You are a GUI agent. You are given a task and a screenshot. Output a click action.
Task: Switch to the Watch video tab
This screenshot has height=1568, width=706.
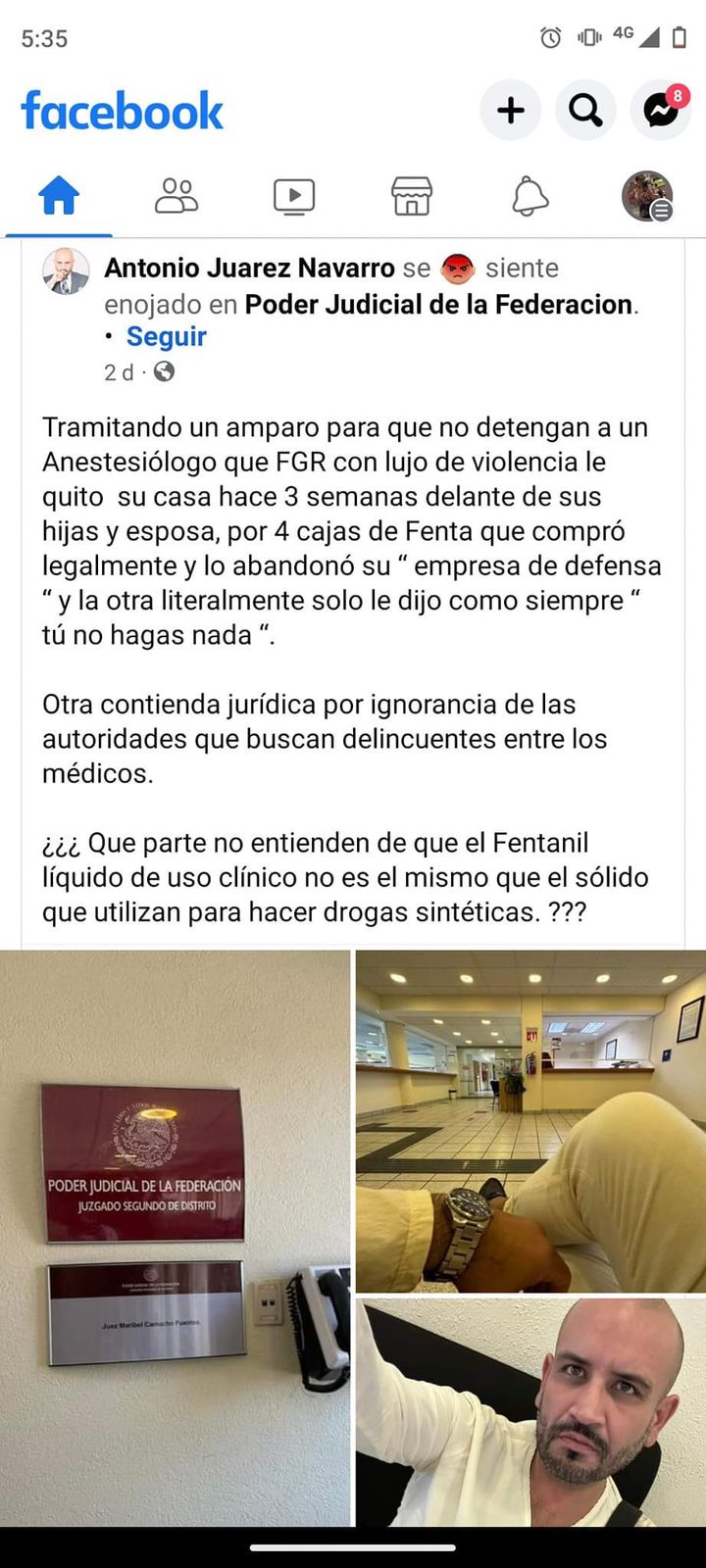(294, 196)
